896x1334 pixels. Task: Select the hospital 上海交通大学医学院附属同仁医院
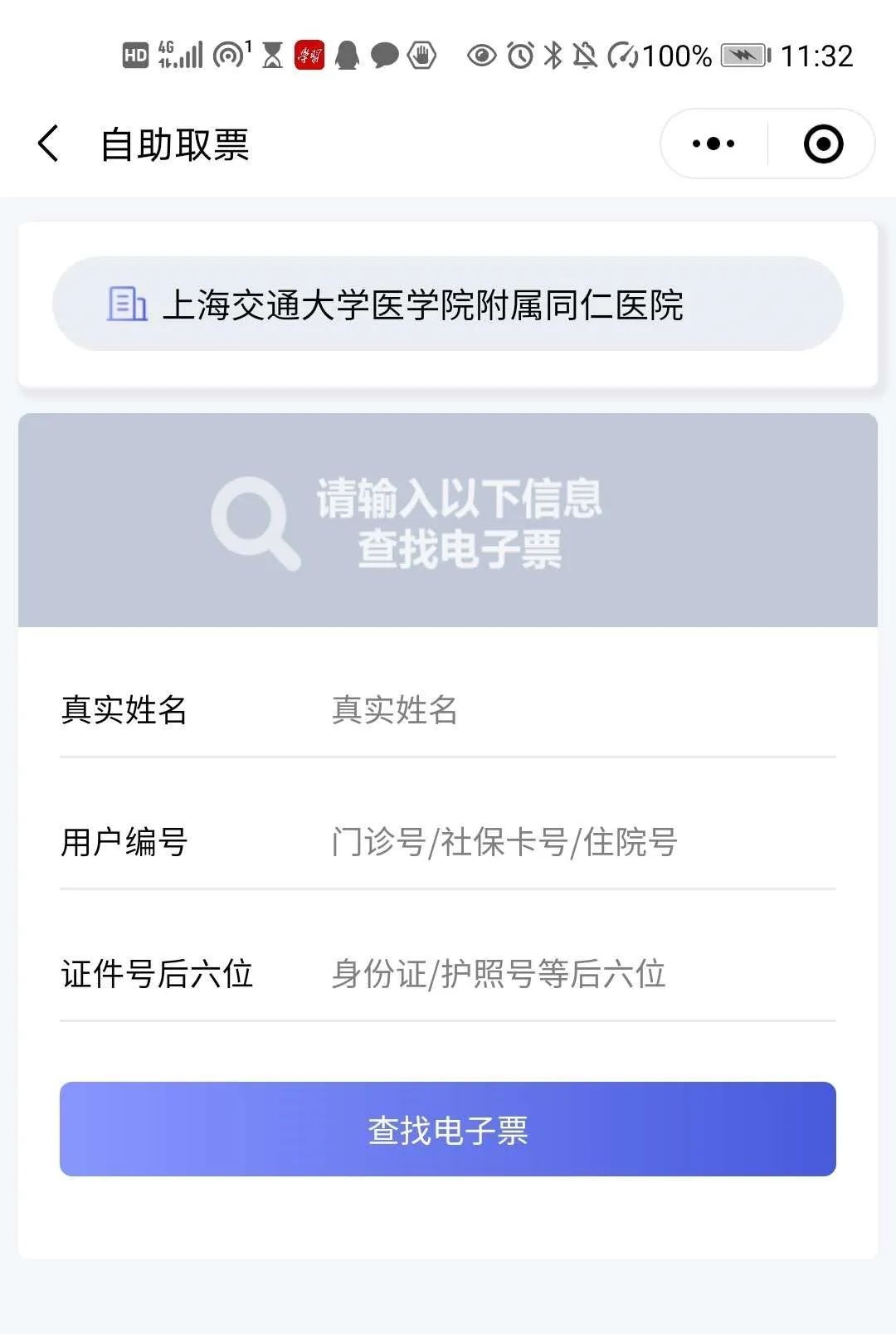(448, 304)
